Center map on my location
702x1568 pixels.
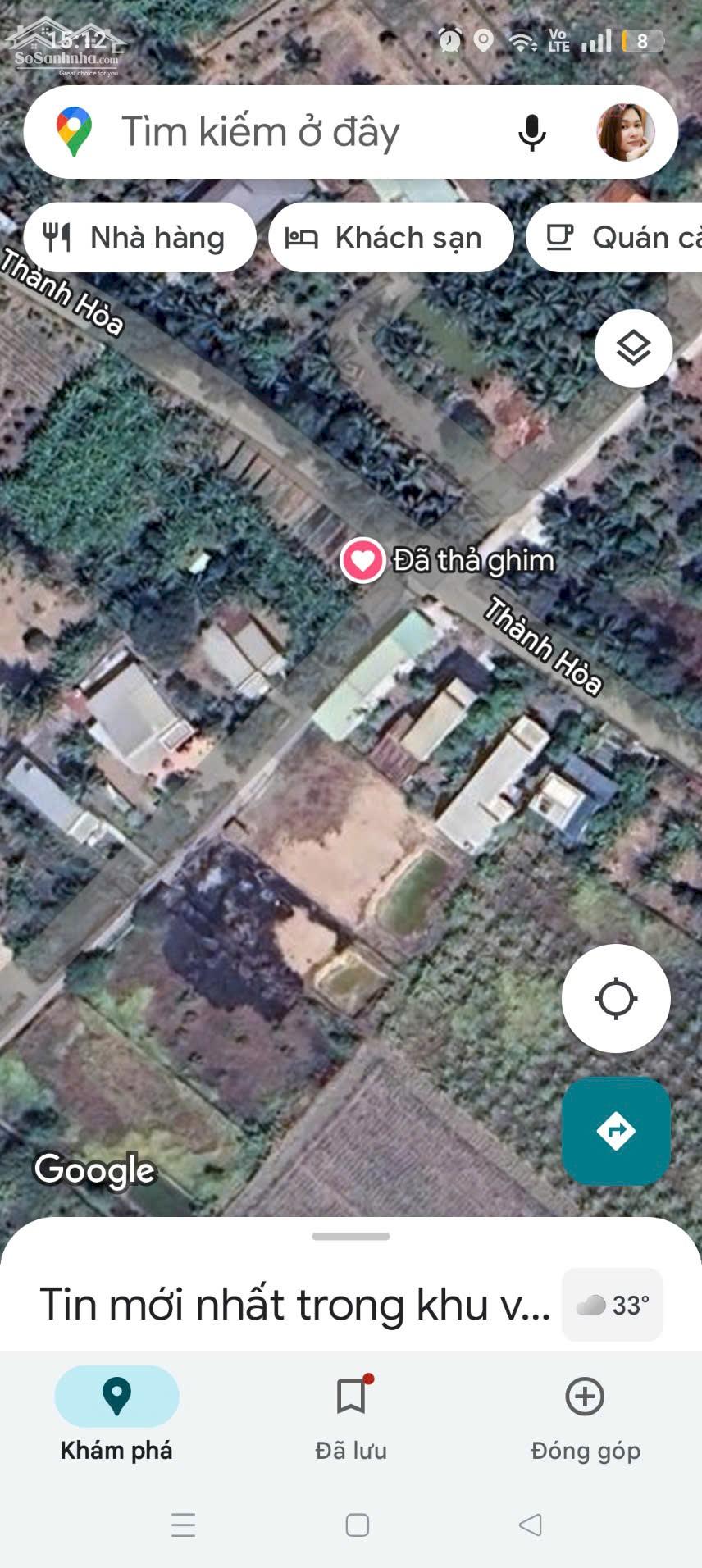[x=616, y=998]
